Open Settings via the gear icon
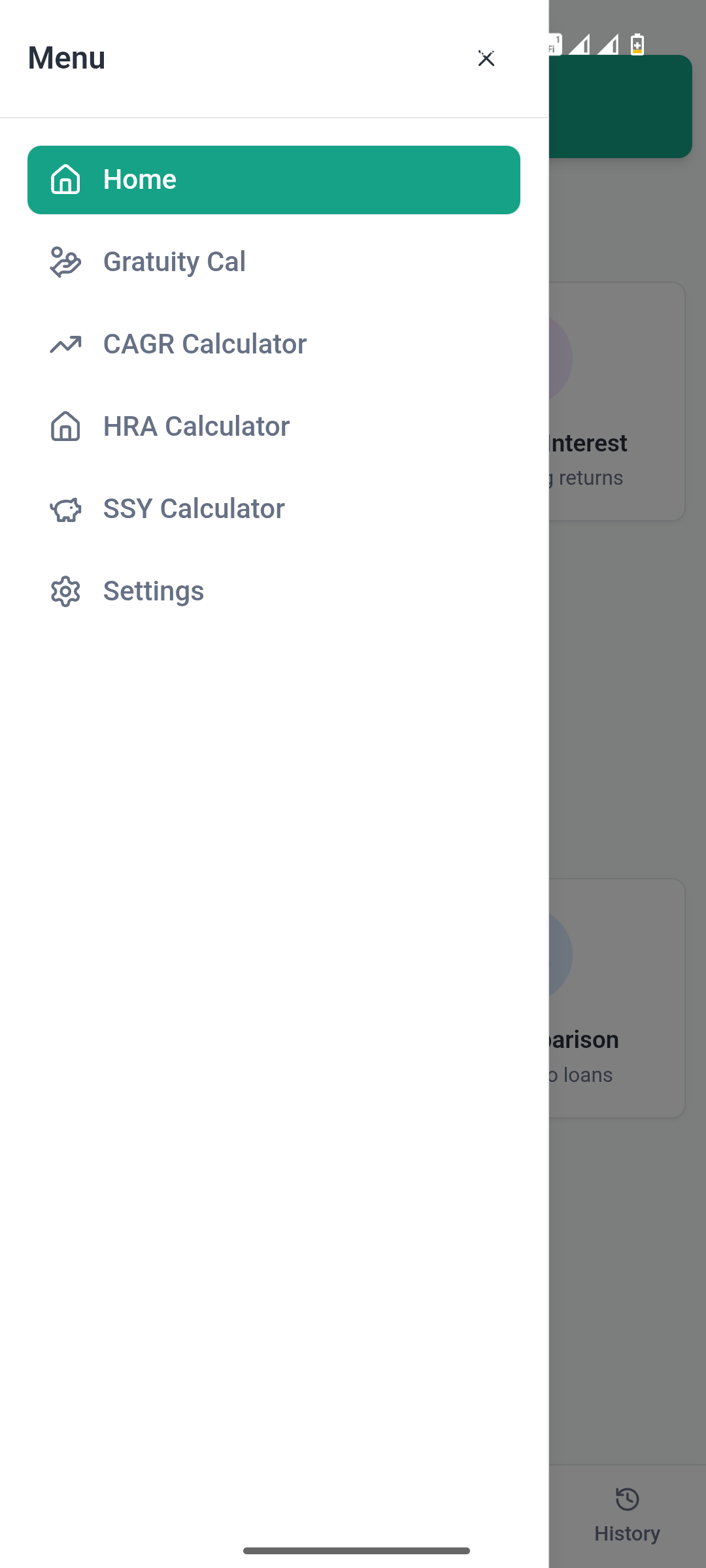This screenshot has width=706, height=1568. click(x=64, y=591)
